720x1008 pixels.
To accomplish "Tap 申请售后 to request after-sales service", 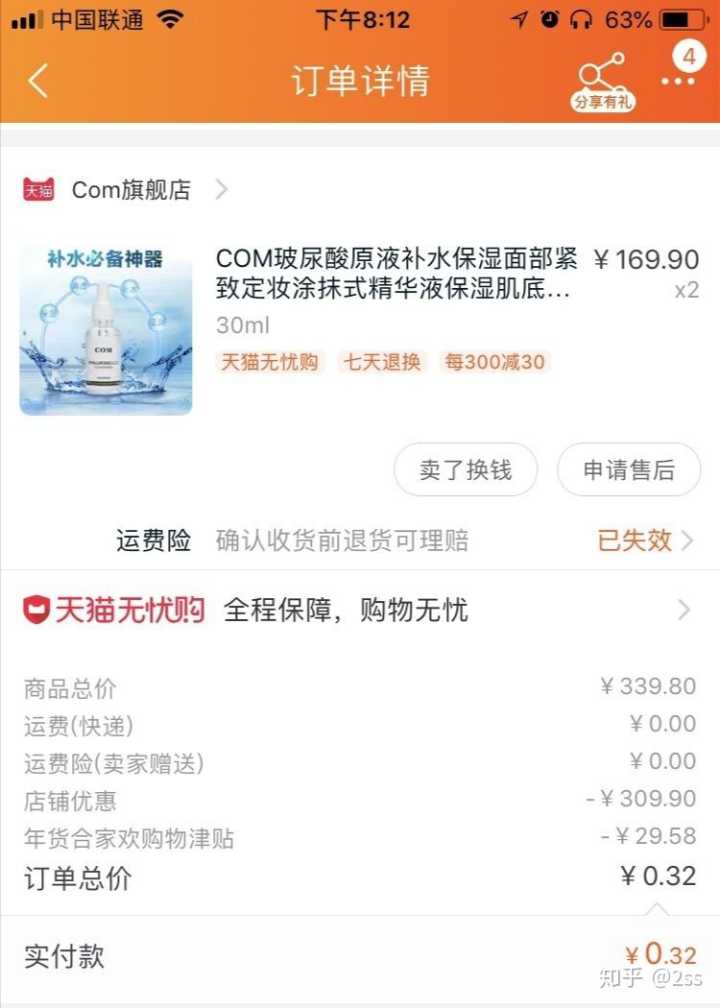I will (x=628, y=469).
